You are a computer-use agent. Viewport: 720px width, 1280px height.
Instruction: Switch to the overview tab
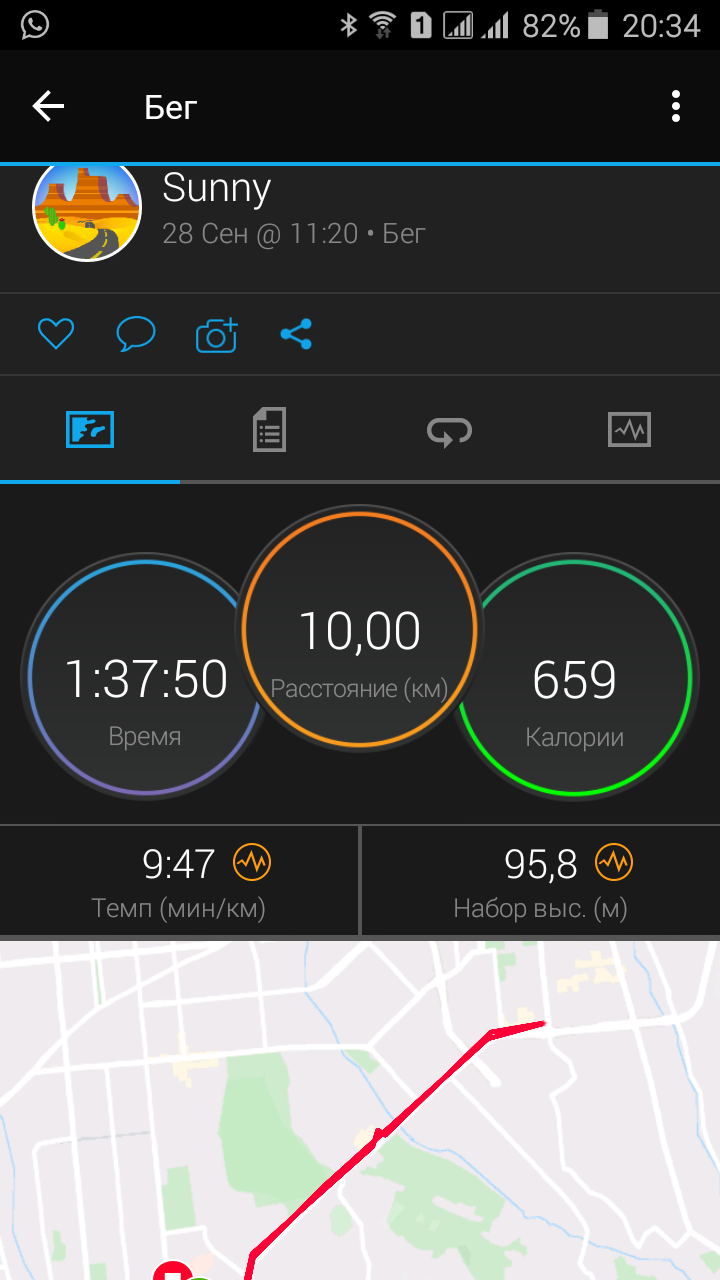coord(90,430)
